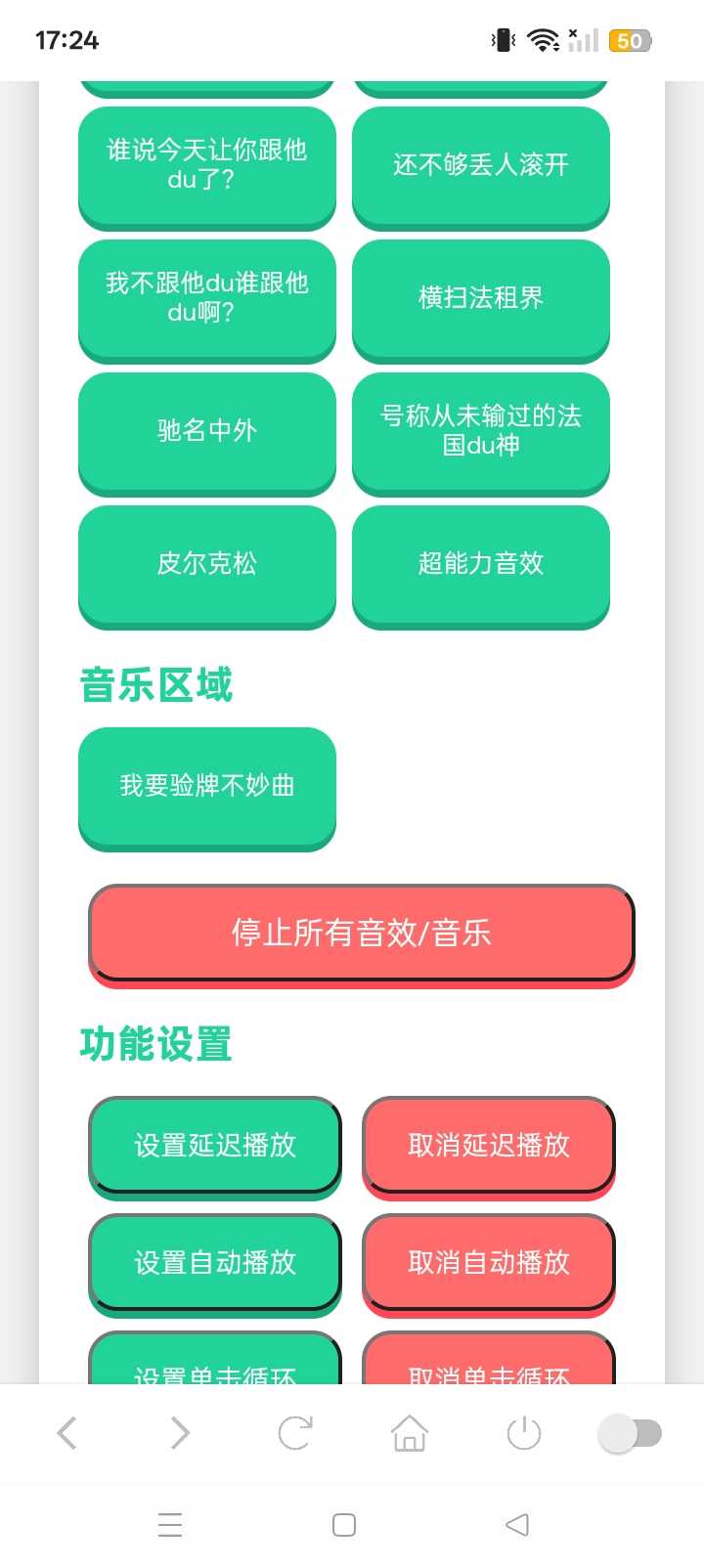
Task: Tap the 驰名中外 sound button
Action: (207, 430)
